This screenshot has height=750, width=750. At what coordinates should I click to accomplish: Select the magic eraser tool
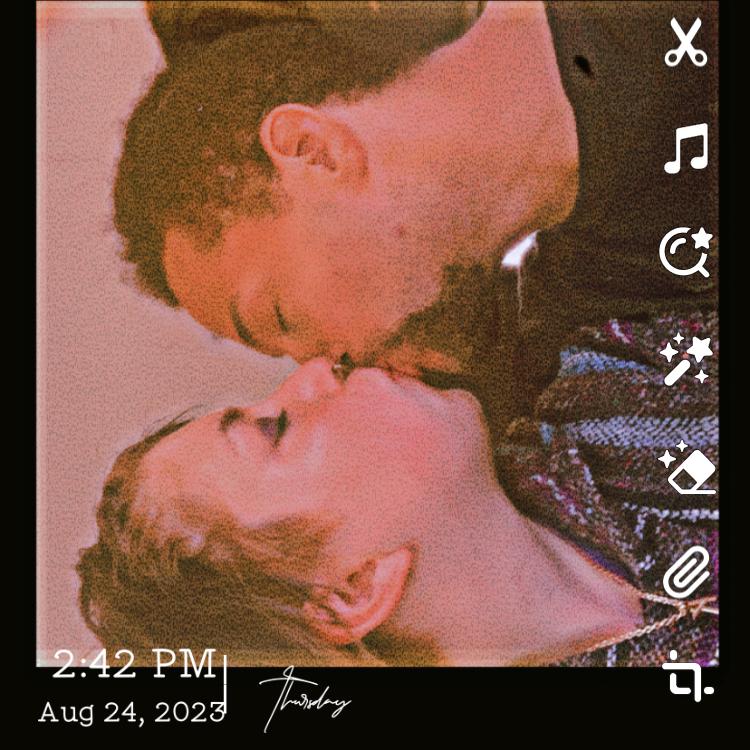click(688, 469)
